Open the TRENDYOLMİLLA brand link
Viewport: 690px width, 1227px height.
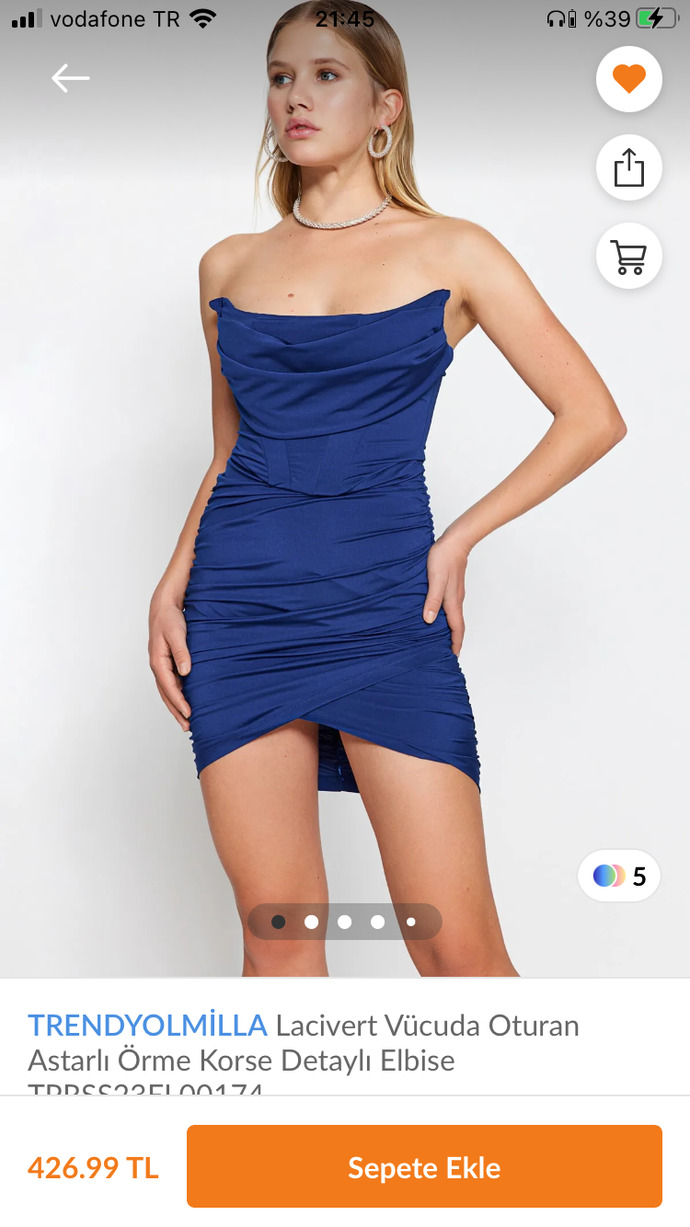point(148,1025)
